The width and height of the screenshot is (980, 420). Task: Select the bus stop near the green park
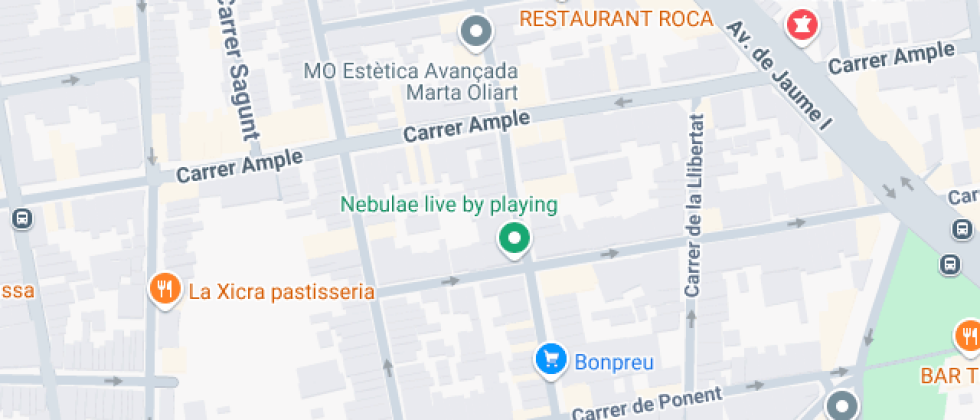tap(949, 264)
